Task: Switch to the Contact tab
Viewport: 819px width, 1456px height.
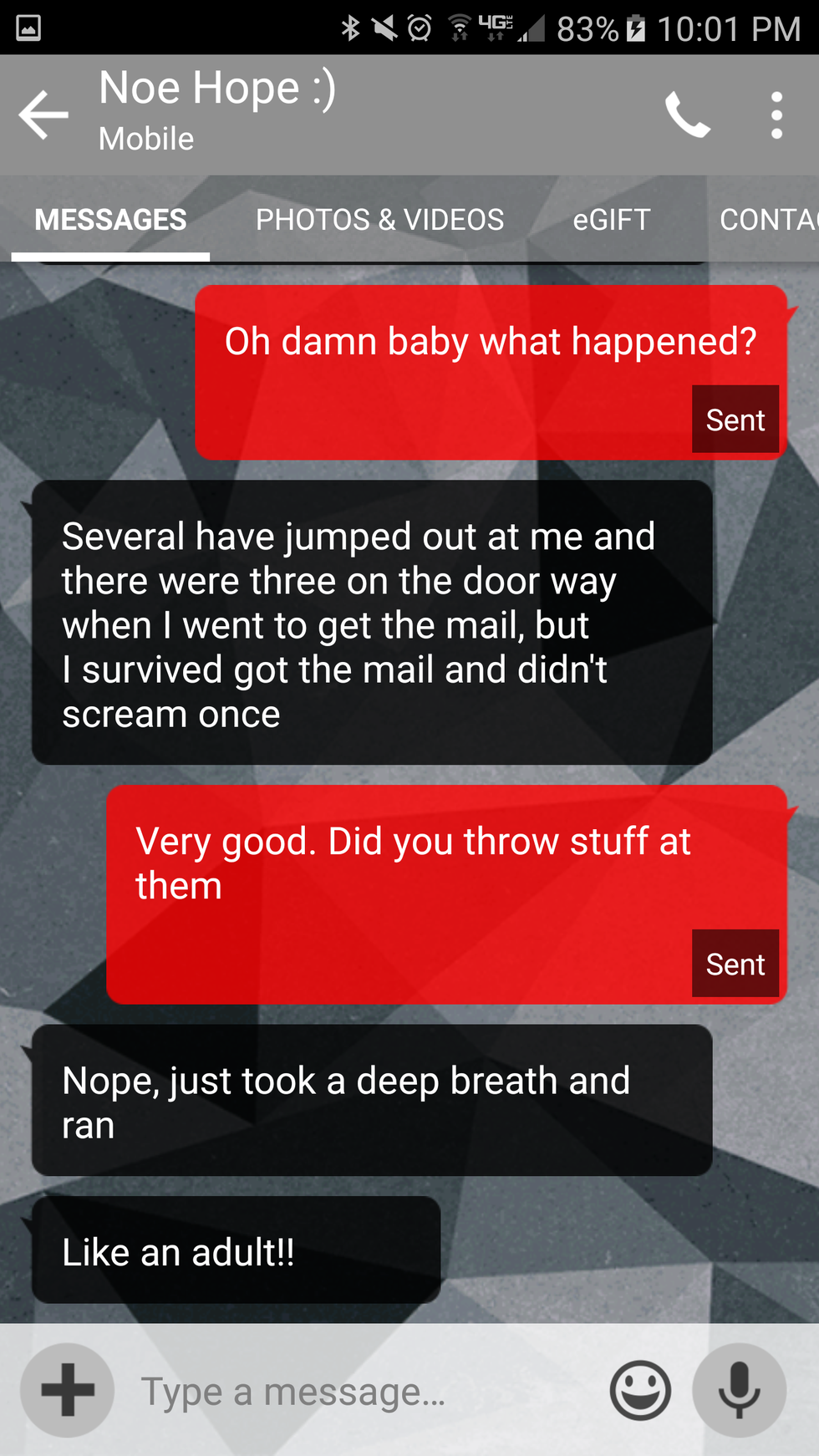Action: [x=767, y=220]
